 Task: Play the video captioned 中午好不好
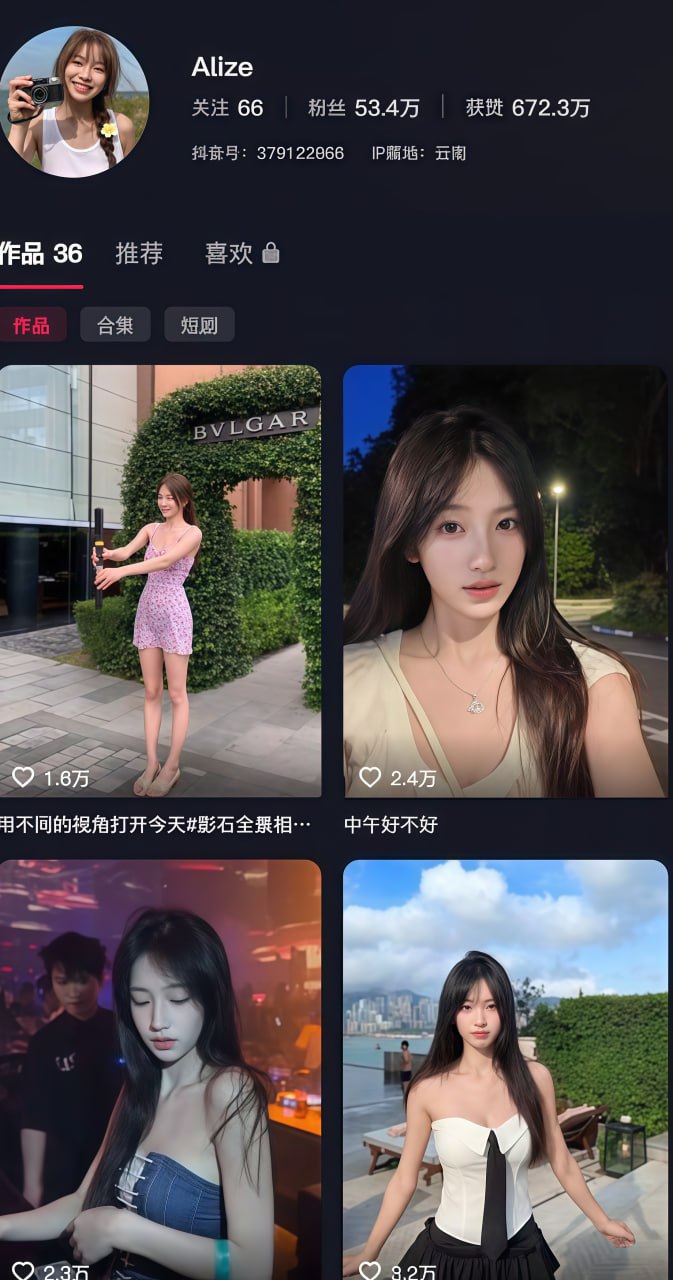coord(505,580)
